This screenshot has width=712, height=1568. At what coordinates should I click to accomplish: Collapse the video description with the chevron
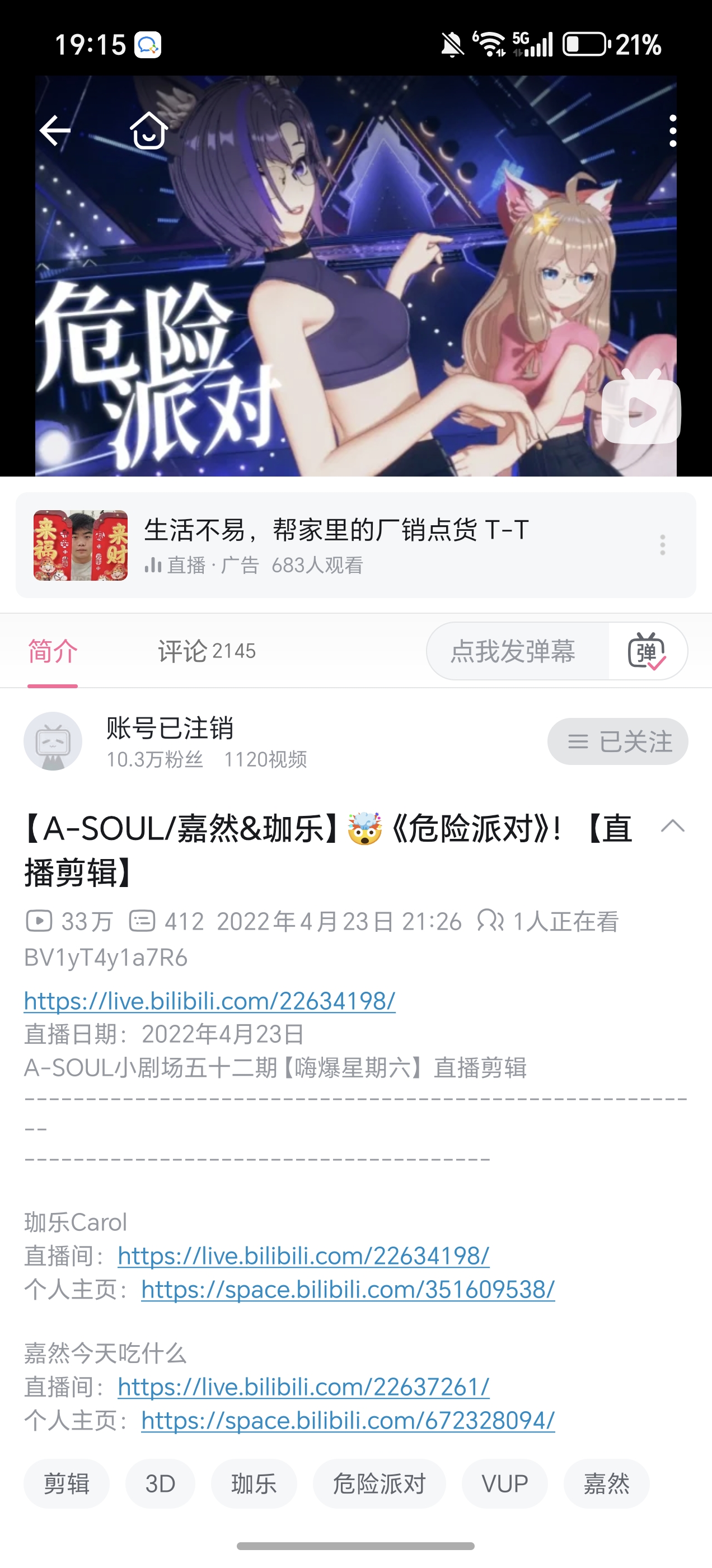[672, 826]
